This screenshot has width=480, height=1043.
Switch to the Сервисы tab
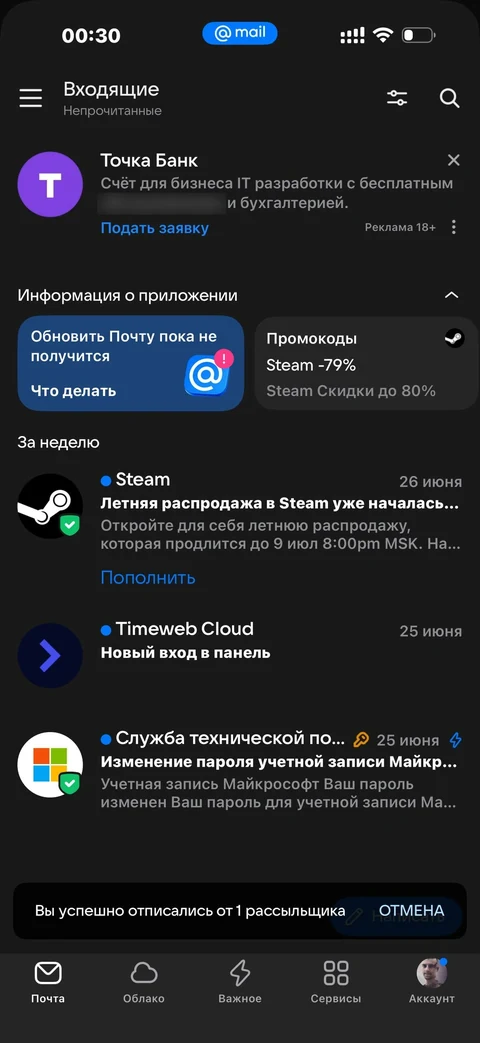pyautogui.click(x=336, y=982)
